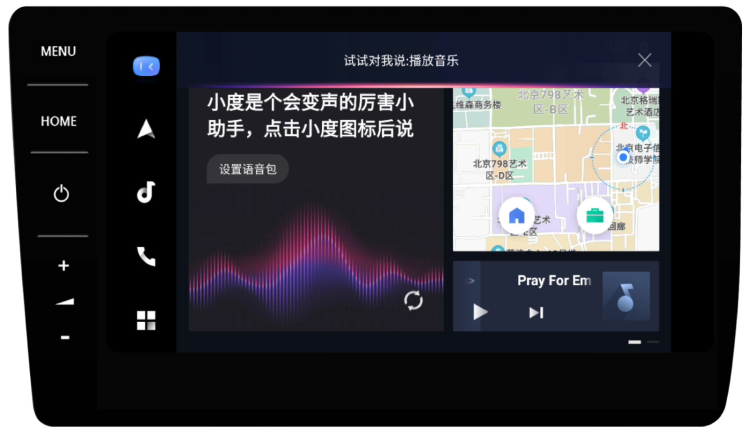Navigate home using the map shortcut
The height and width of the screenshot is (434, 750).
tap(517, 215)
